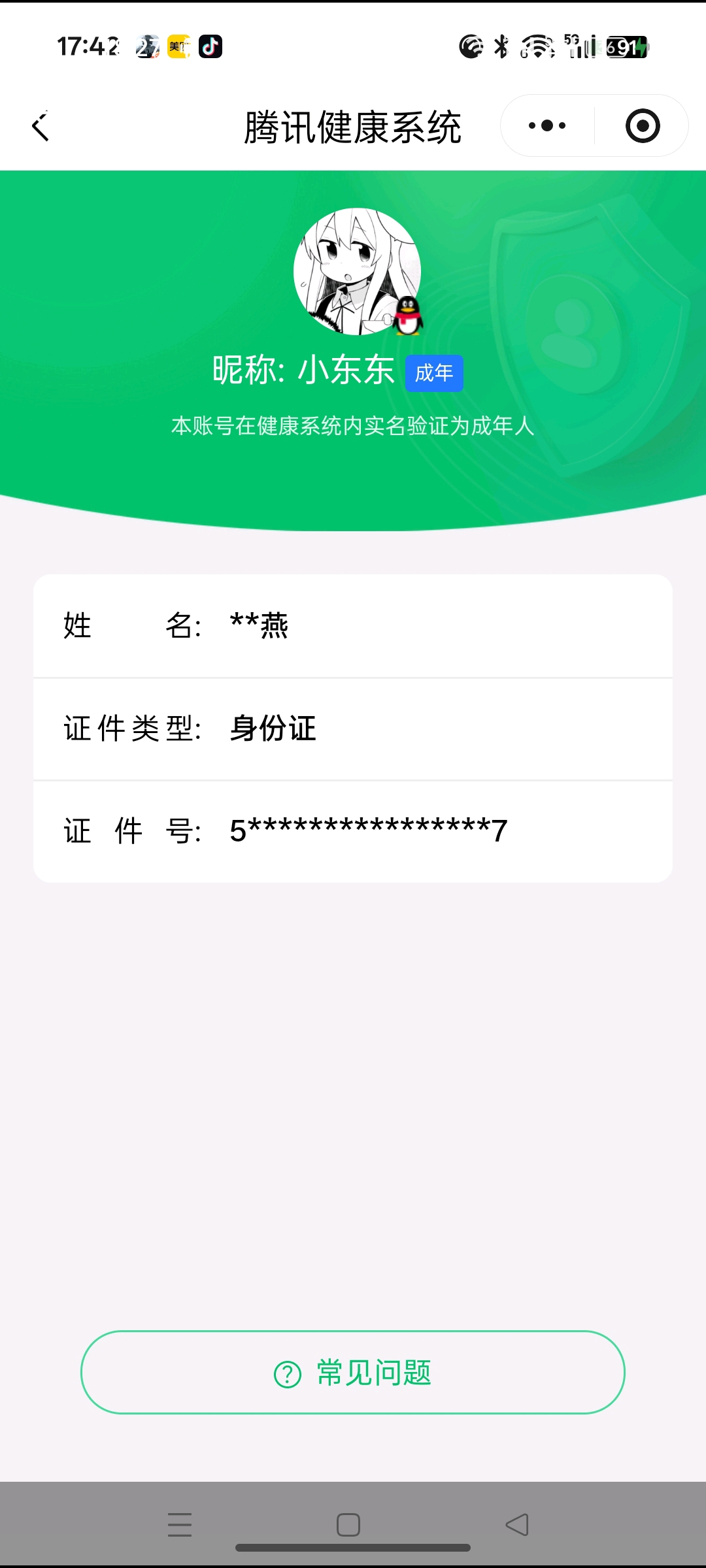
Task: Tap the Douyin icon in the status bar
Action: coord(209,46)
